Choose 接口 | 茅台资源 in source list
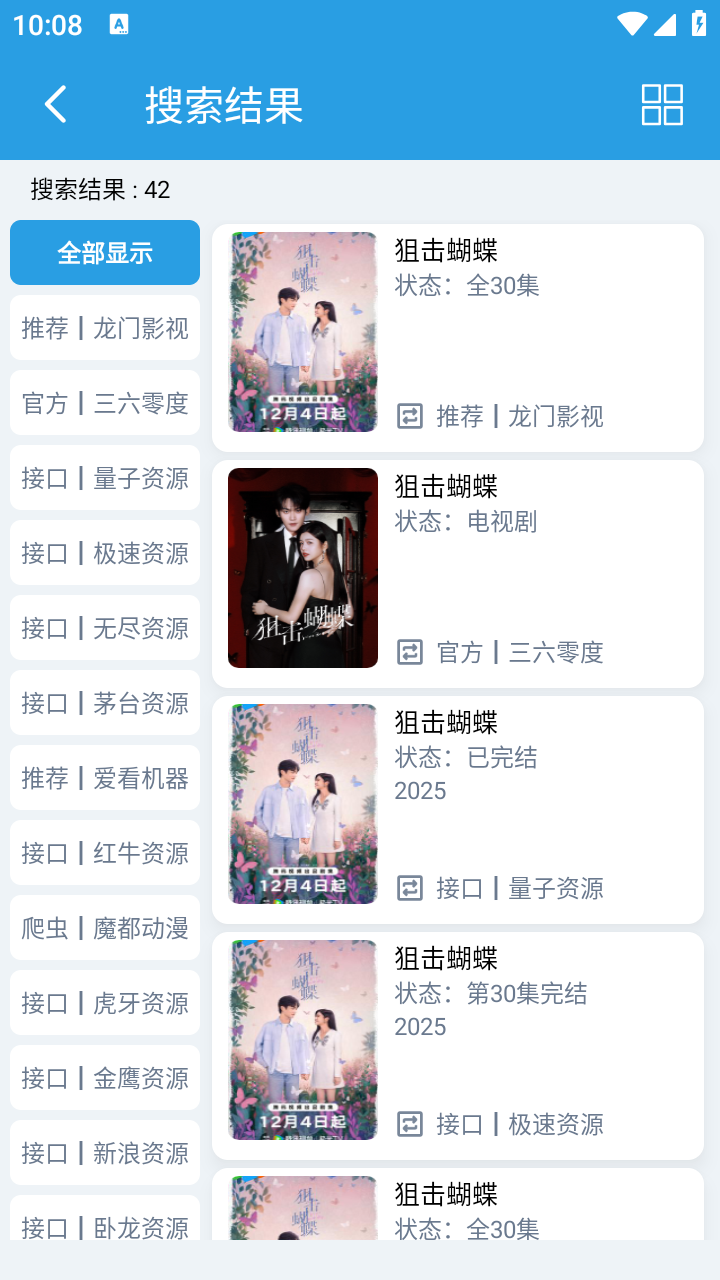This screenshot has height=1280, width=720. pos(105,703)
